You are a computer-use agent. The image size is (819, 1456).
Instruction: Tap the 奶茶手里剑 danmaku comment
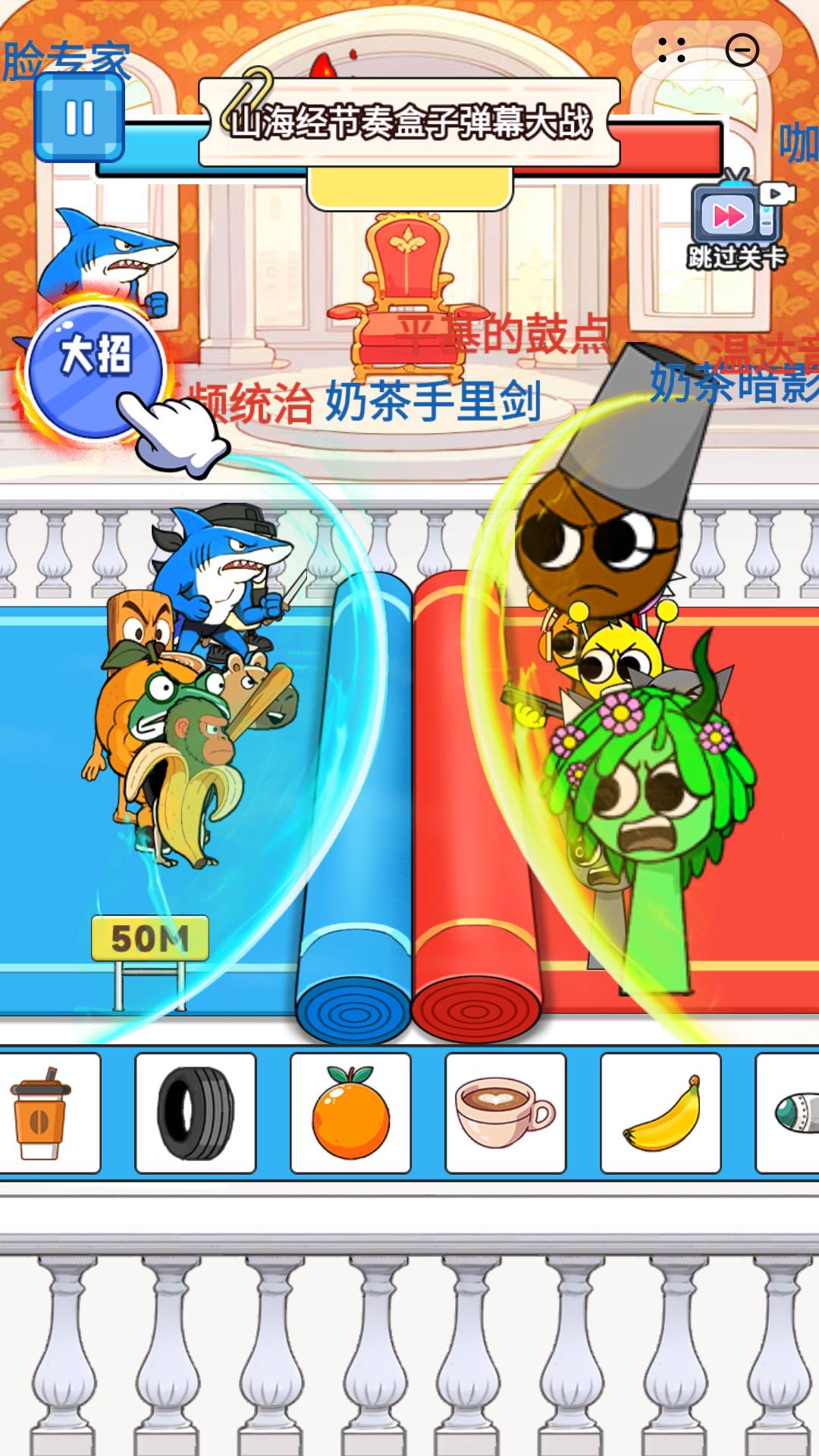pos(434,402)
